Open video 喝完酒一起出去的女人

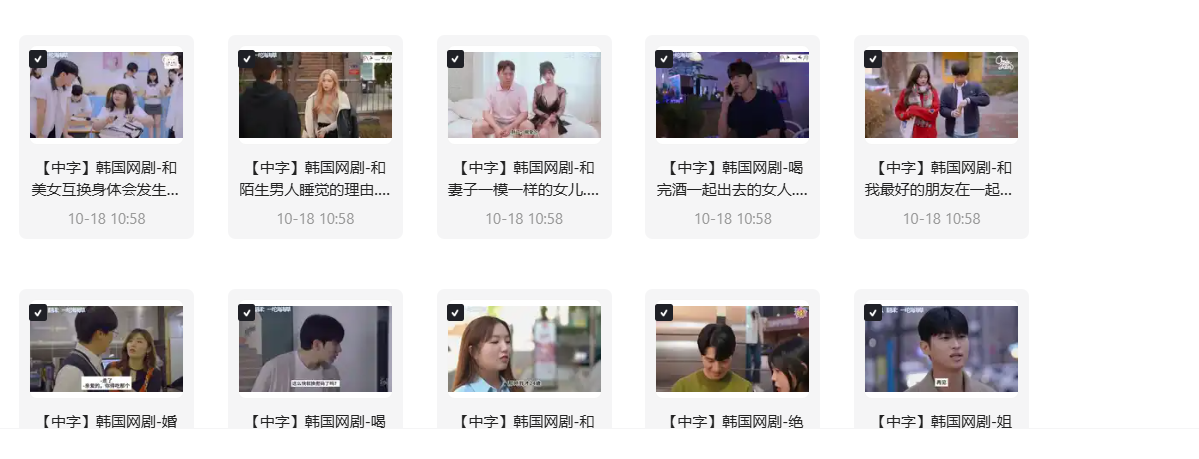click(x=732, y=96)
